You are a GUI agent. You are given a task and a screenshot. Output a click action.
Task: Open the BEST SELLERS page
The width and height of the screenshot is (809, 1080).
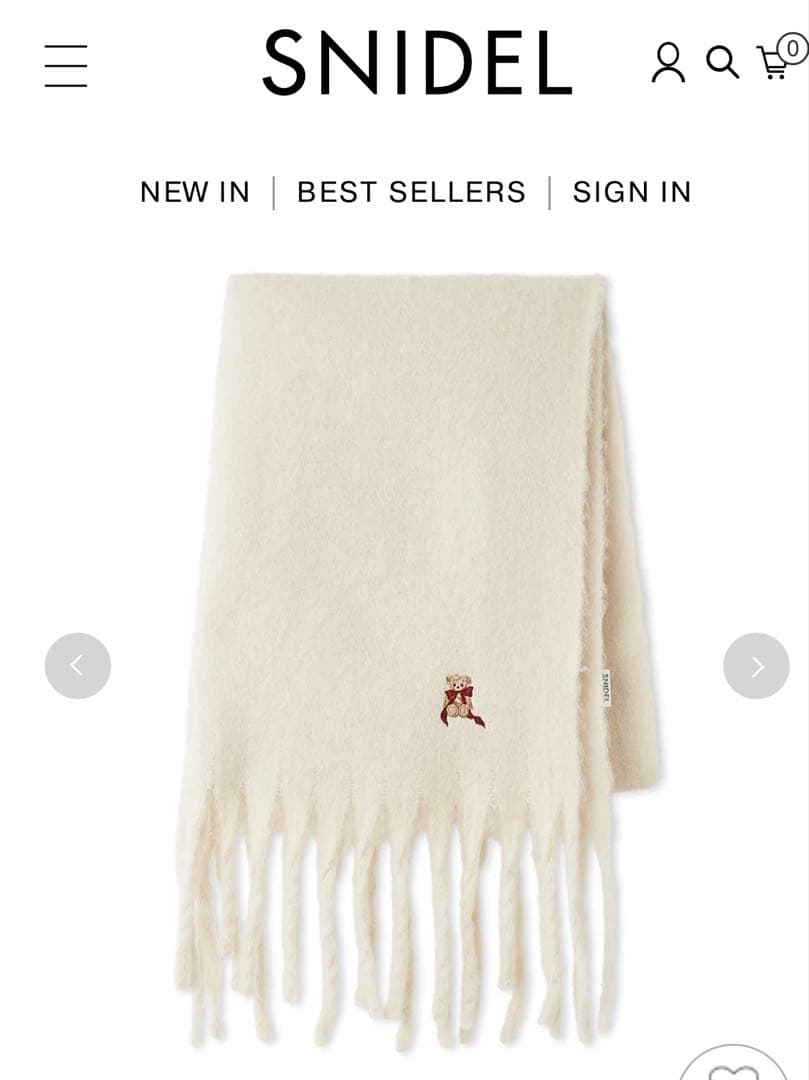click(411, 192)
